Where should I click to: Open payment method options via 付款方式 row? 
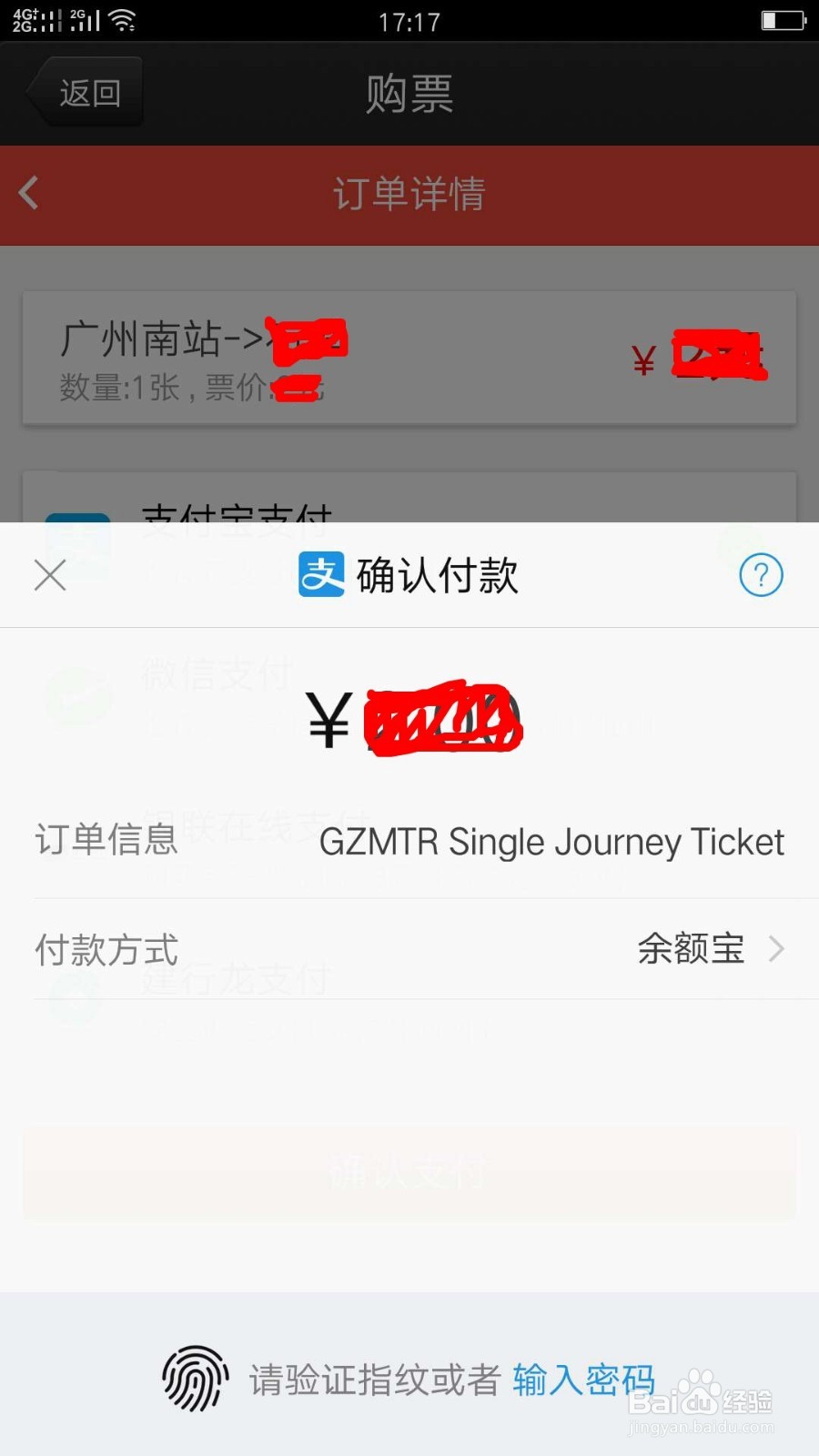409,948
